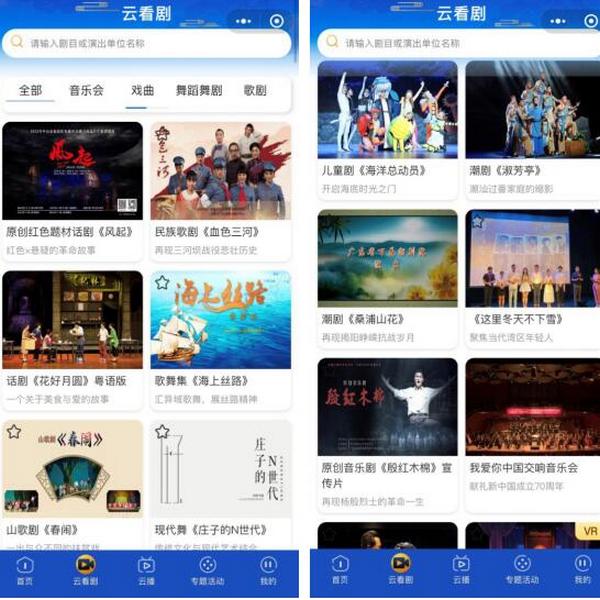Image resolution: width=600 pixels, height=600 pixels.
Task: Select the 全部 category tab
Action: click(30, 91)
